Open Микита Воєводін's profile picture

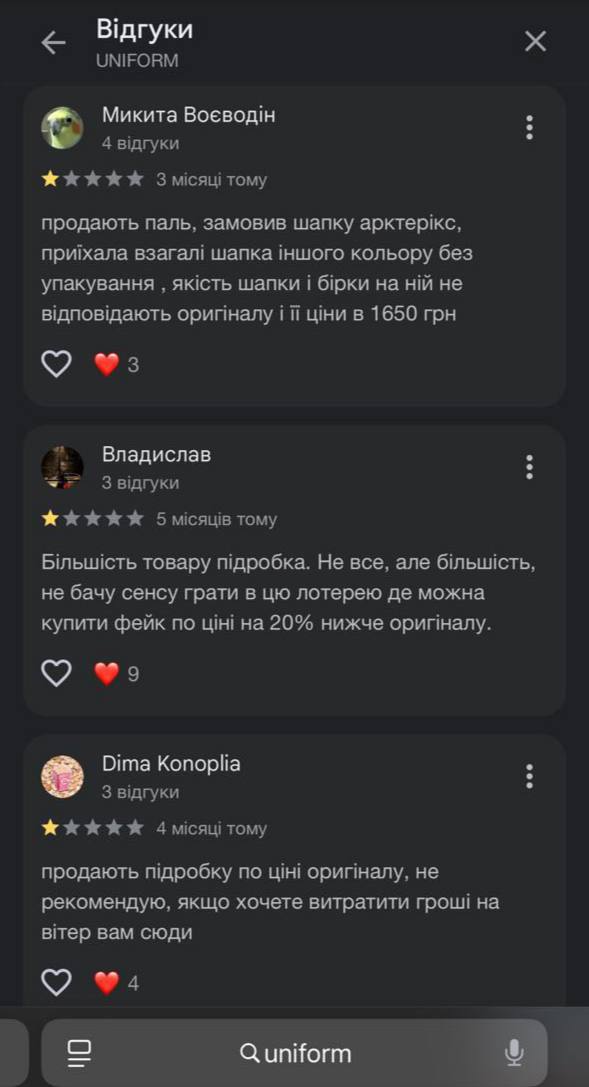(62, 128)
